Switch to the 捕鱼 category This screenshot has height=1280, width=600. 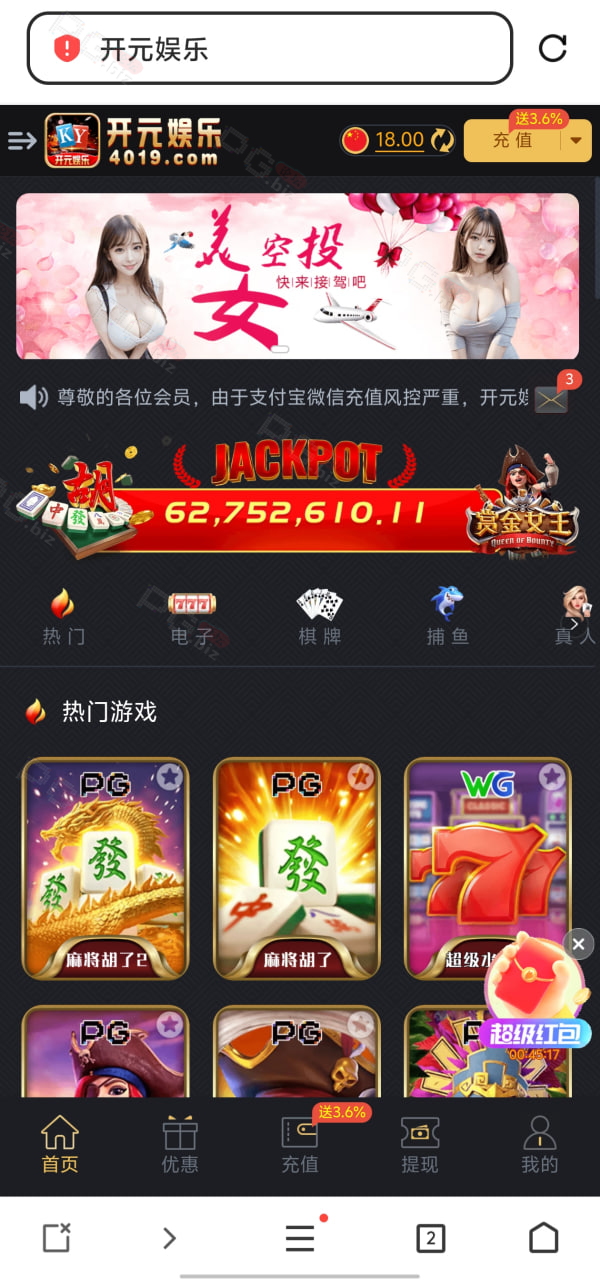448,616
